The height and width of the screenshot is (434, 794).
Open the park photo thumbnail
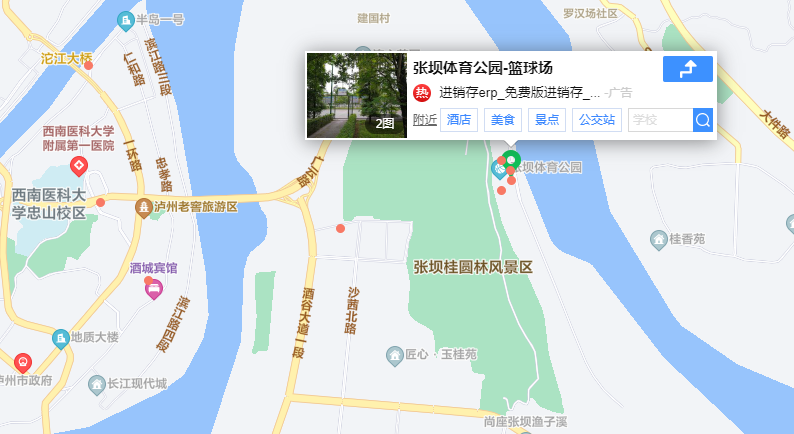(x=356, y=96)
